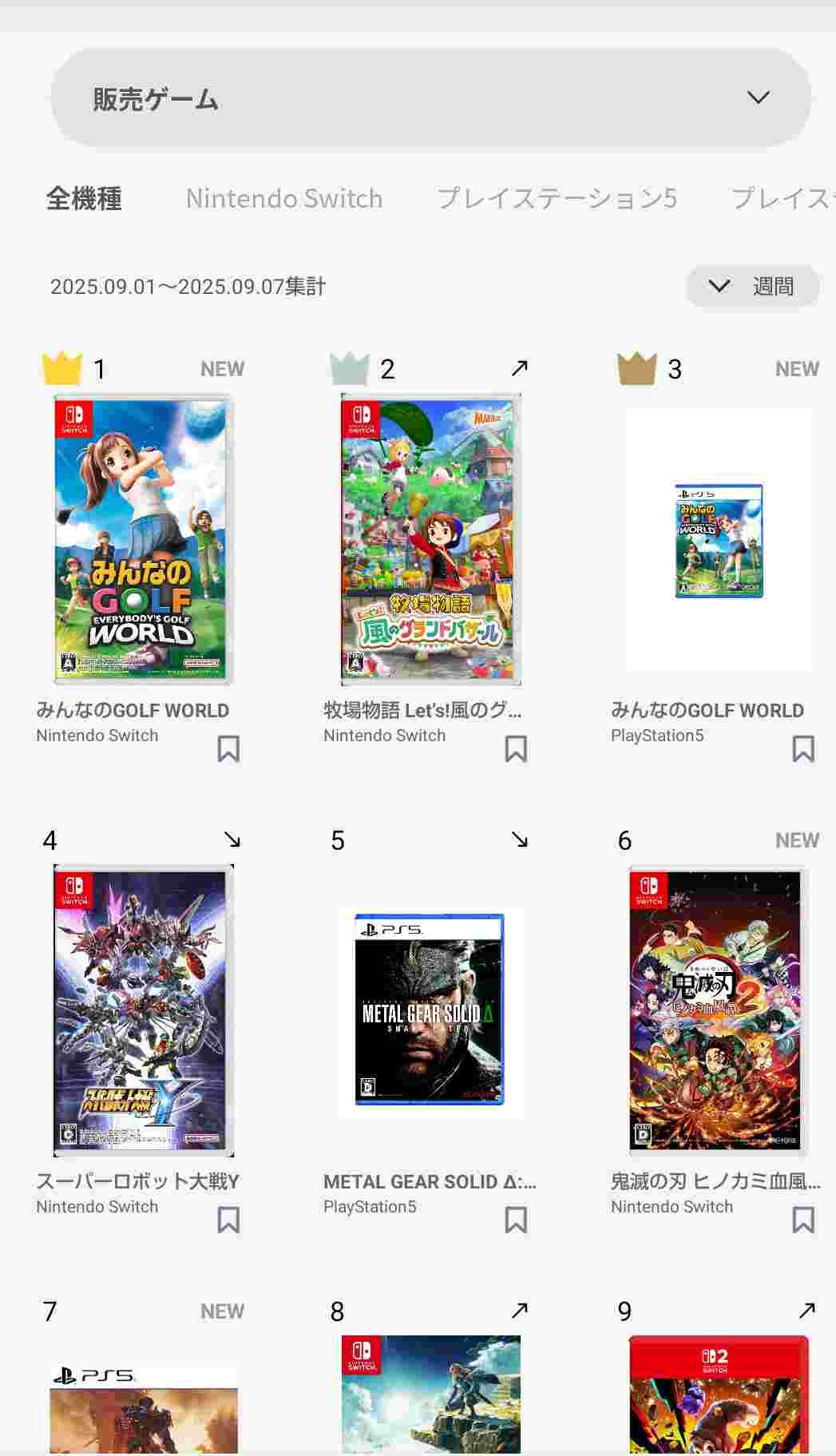Open rank 1 みんなのGOLF WORLD Switch cover
The width and height of the screenshot is (836, 1456).
tap(143, 539)
